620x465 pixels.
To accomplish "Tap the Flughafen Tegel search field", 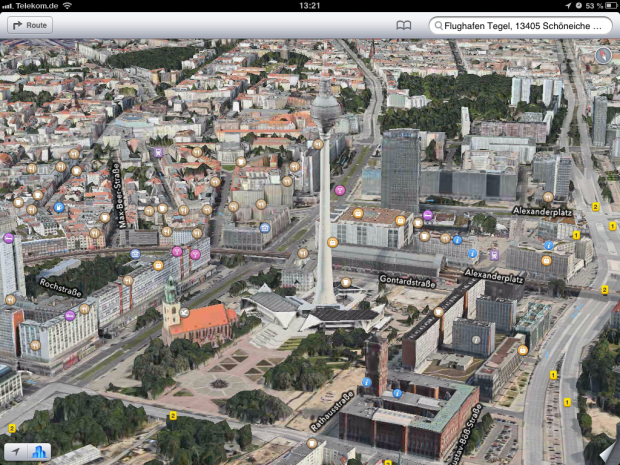I will (x=520, y=24).
